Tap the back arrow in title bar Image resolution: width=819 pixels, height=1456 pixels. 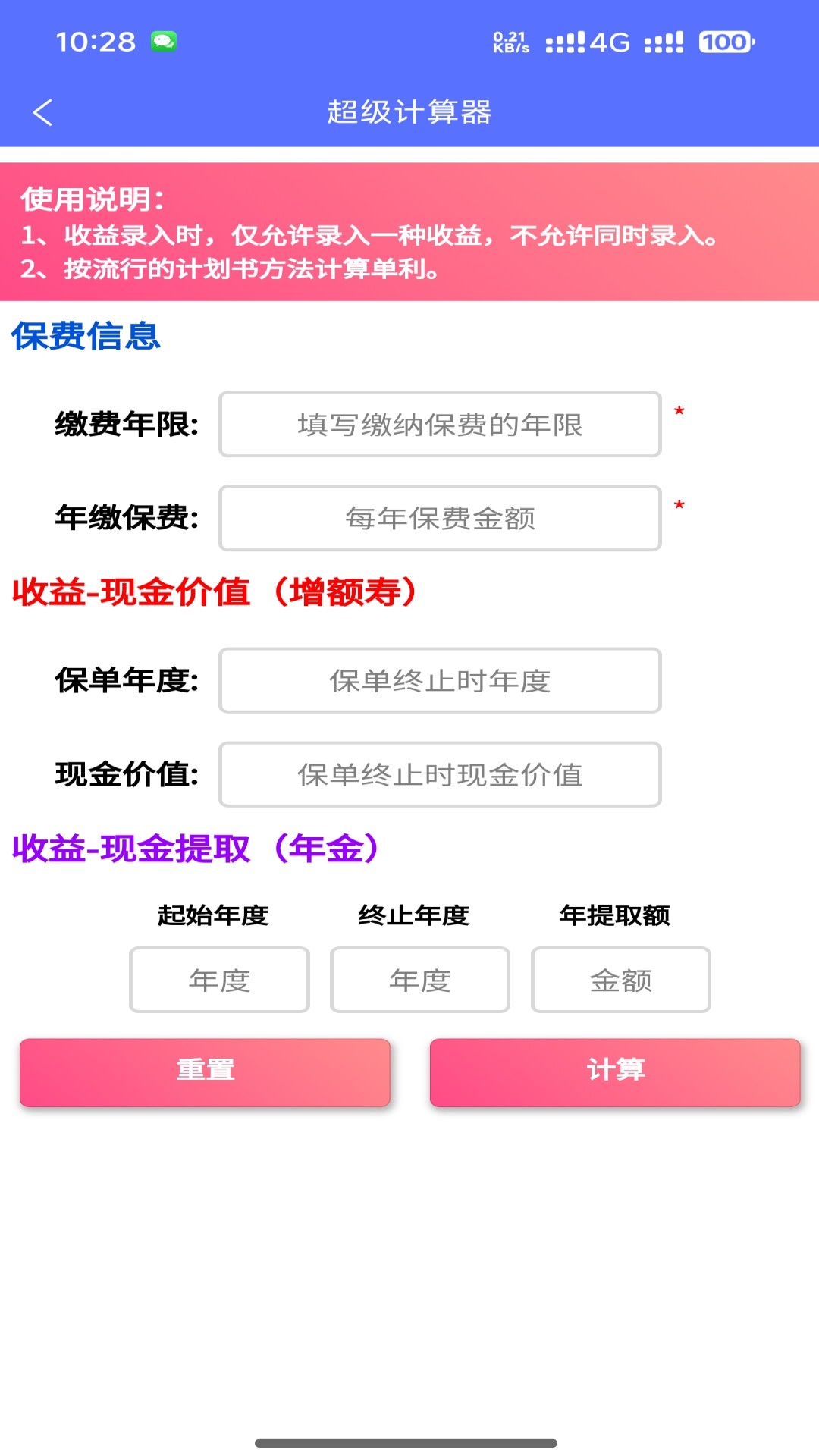point(43,111)
